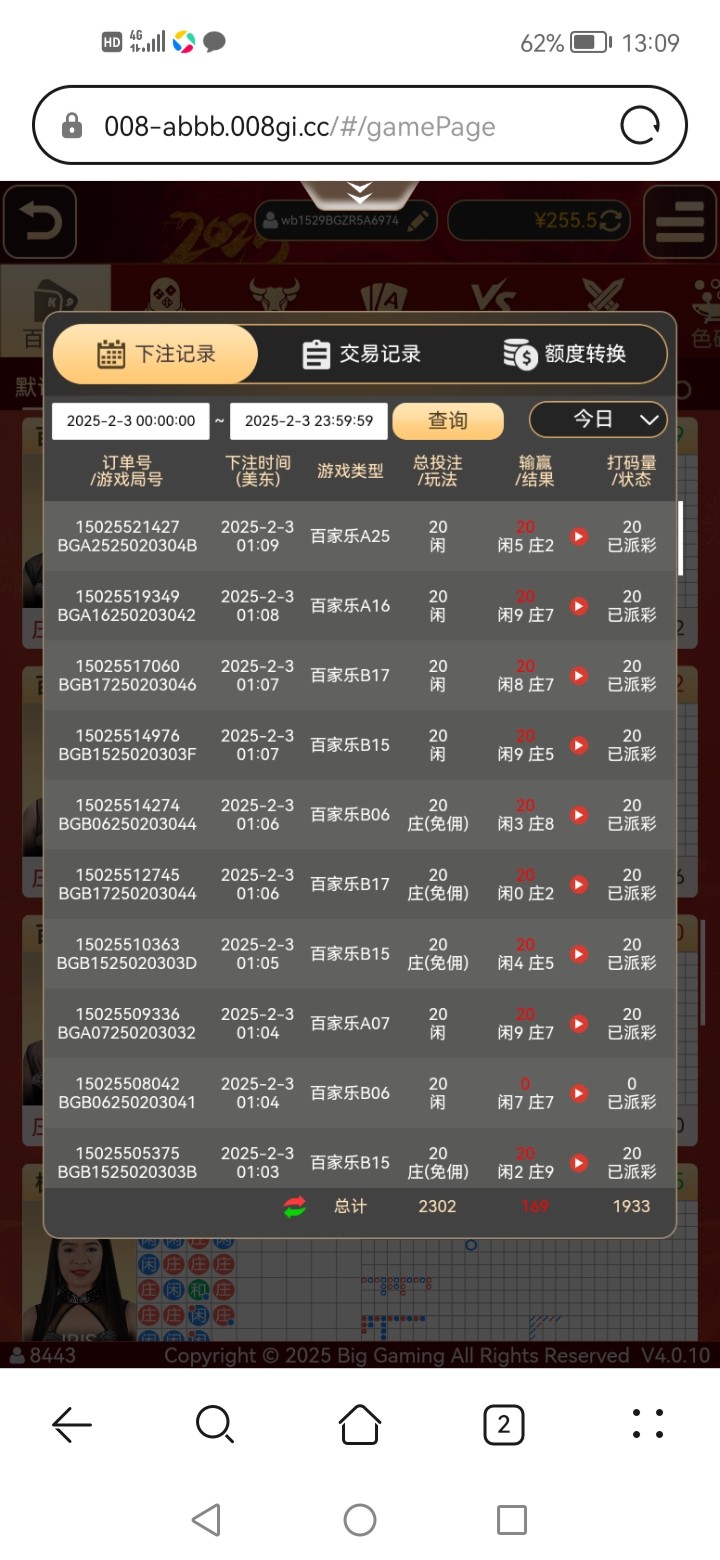Viewport: 720px width, 1560px height.
Task: Tap the 查询 search button
Action: (447, 421)
